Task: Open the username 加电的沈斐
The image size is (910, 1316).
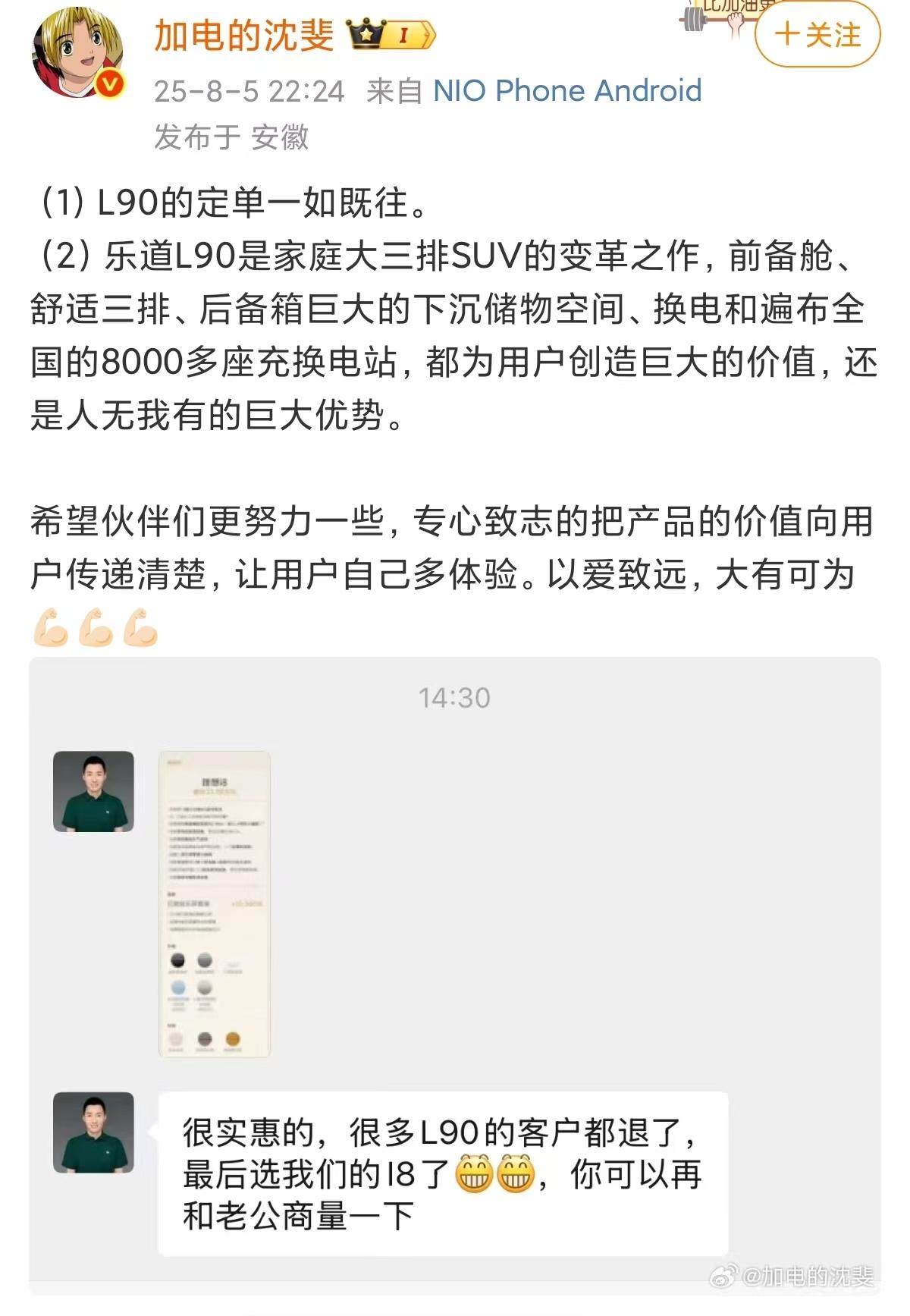Action: (244, 36)
